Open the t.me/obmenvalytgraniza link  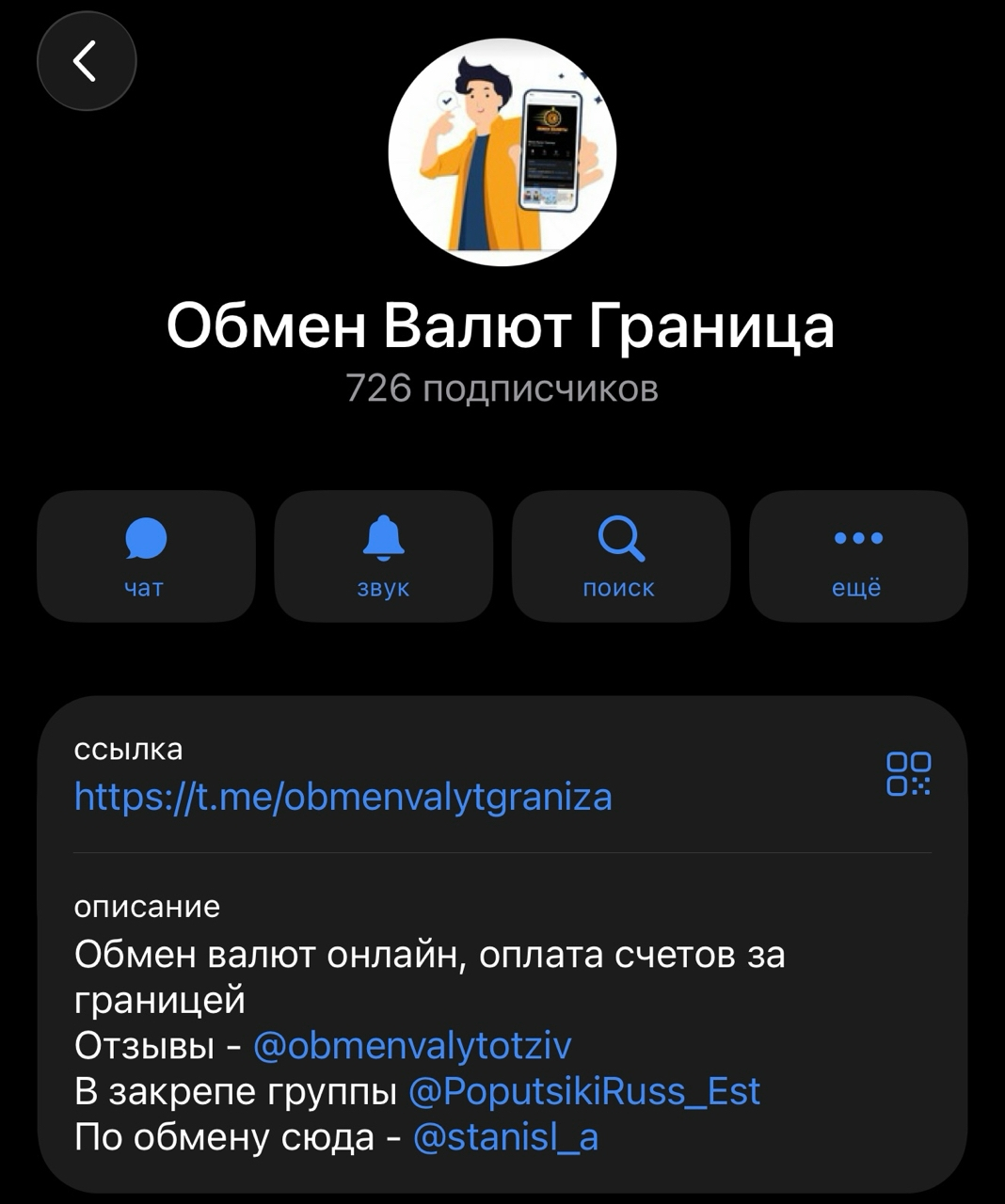coord(343,797)
